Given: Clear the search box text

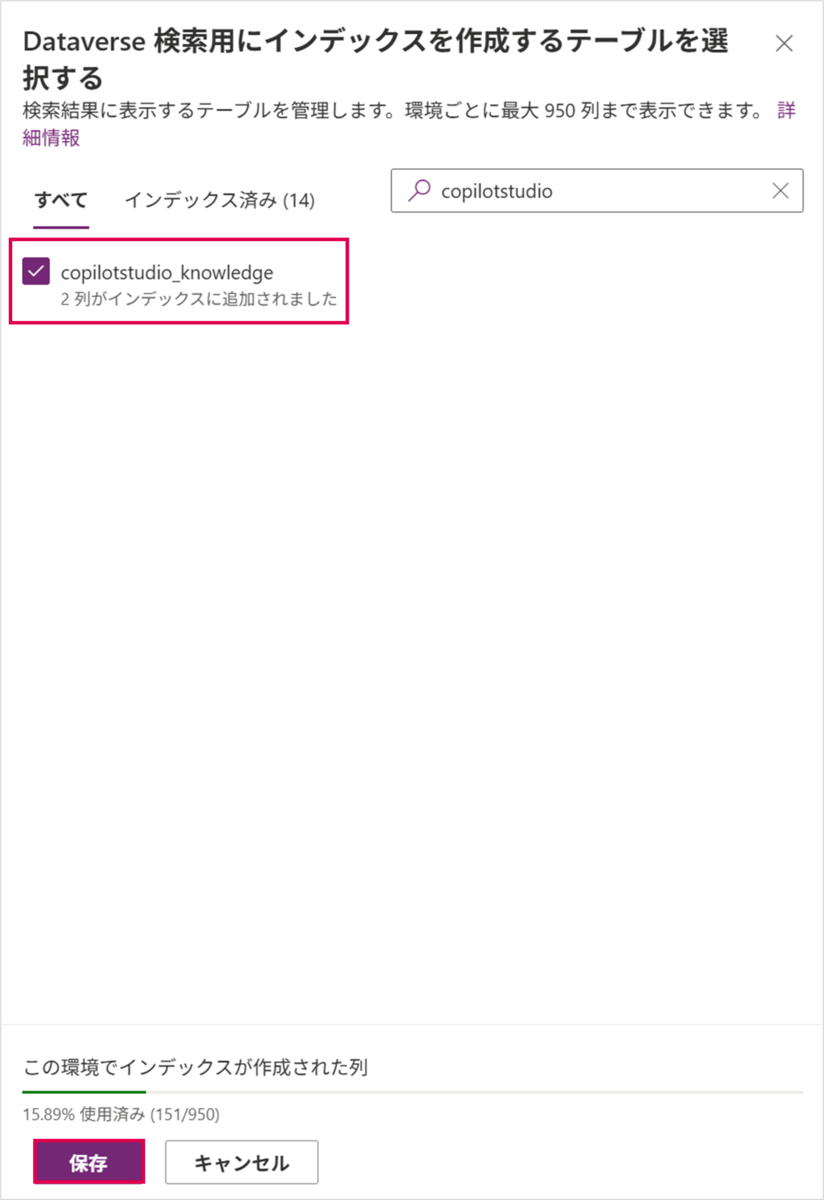Looking at the screenshot, I should [781, 190].
